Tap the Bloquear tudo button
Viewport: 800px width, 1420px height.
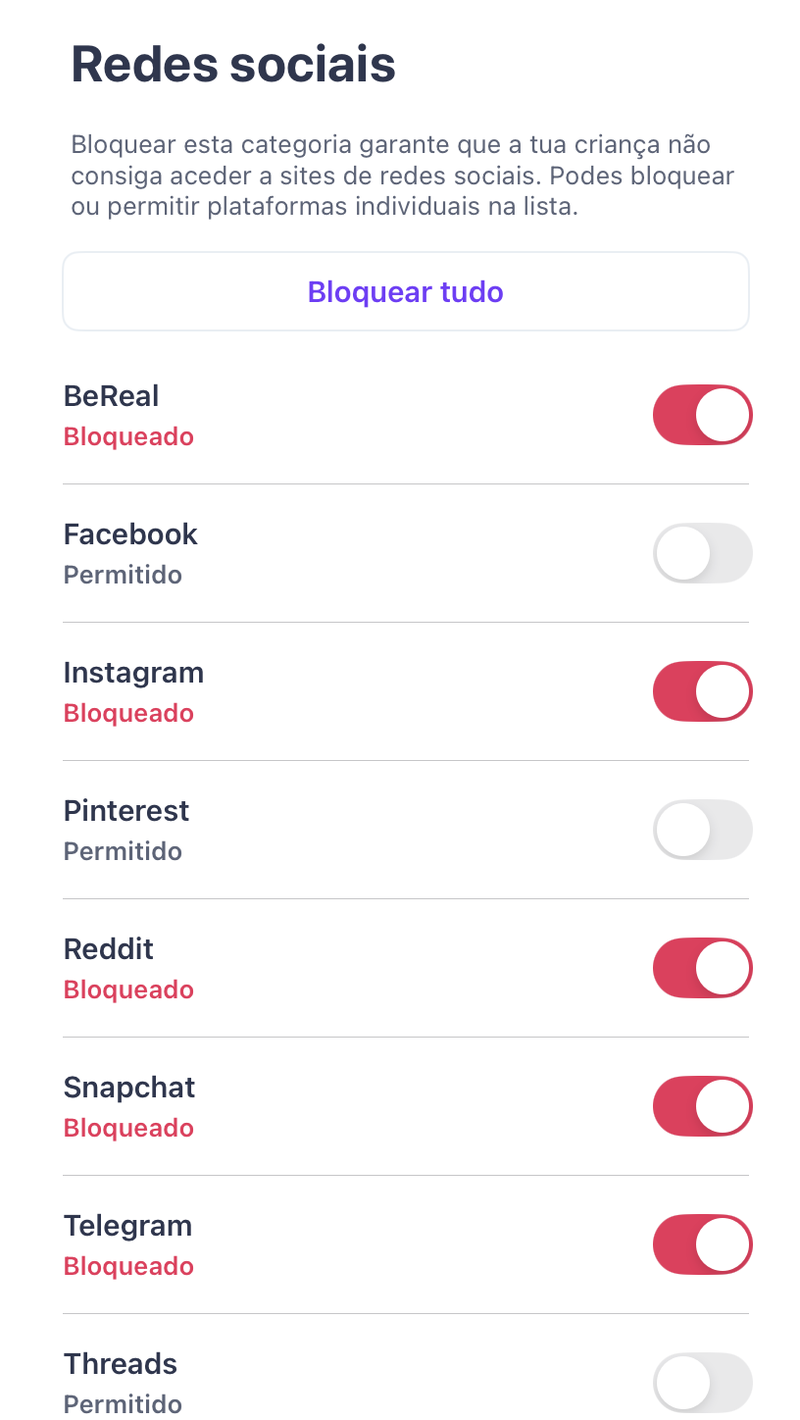pos(405,291)
